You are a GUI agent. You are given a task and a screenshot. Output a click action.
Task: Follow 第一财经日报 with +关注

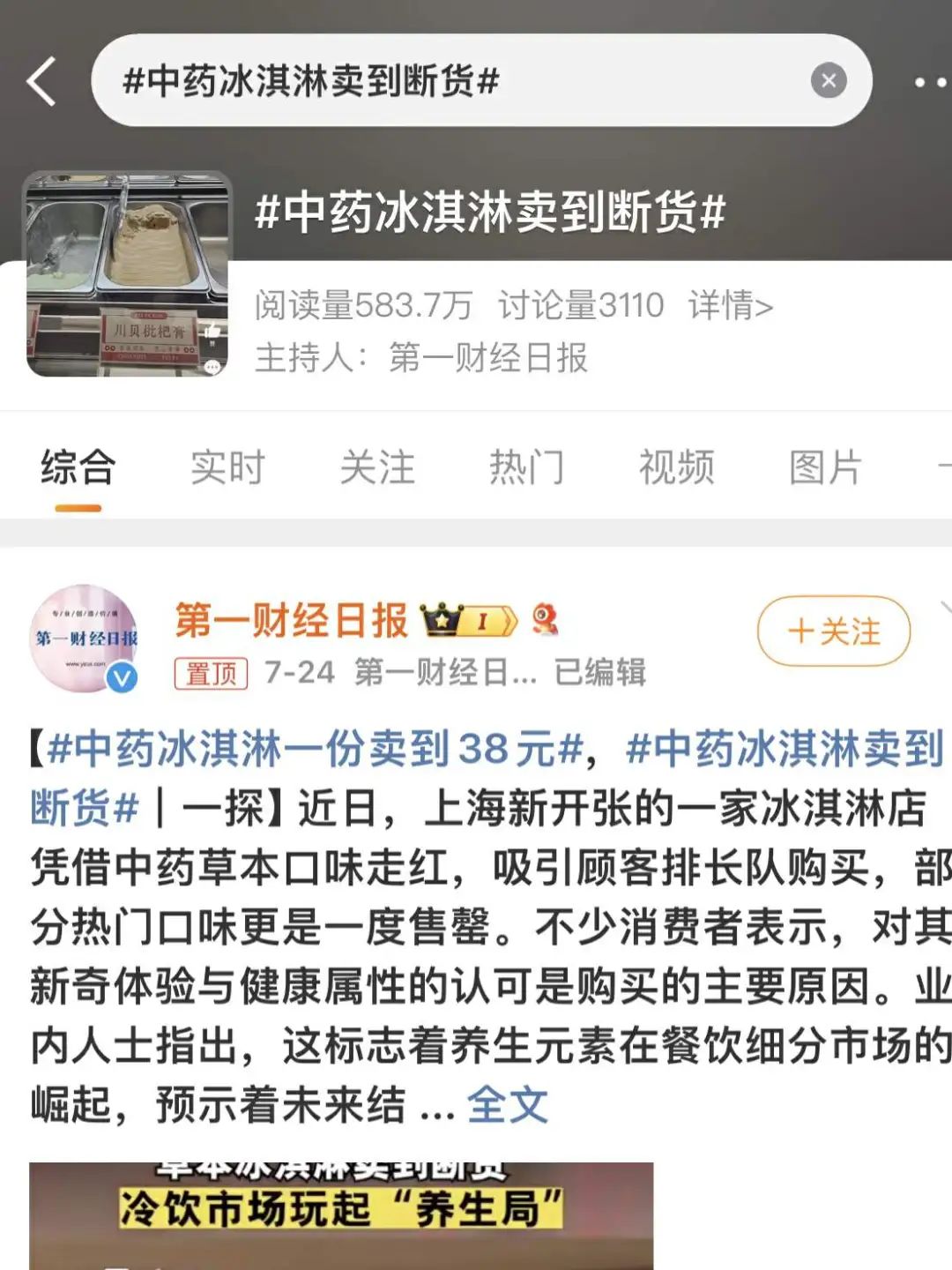(x=833, y=631)
